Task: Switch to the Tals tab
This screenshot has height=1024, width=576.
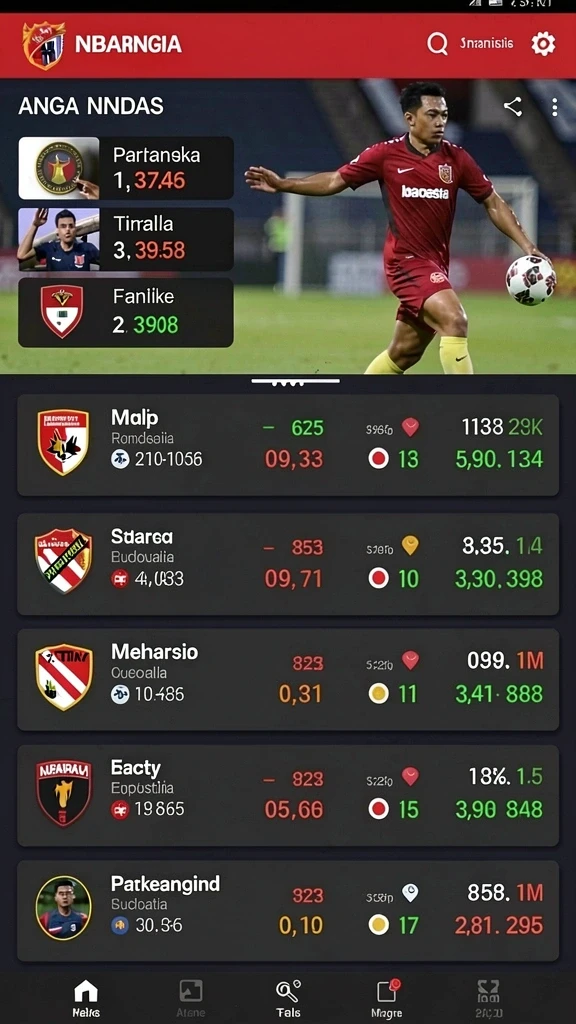Action: click(288, 998)
